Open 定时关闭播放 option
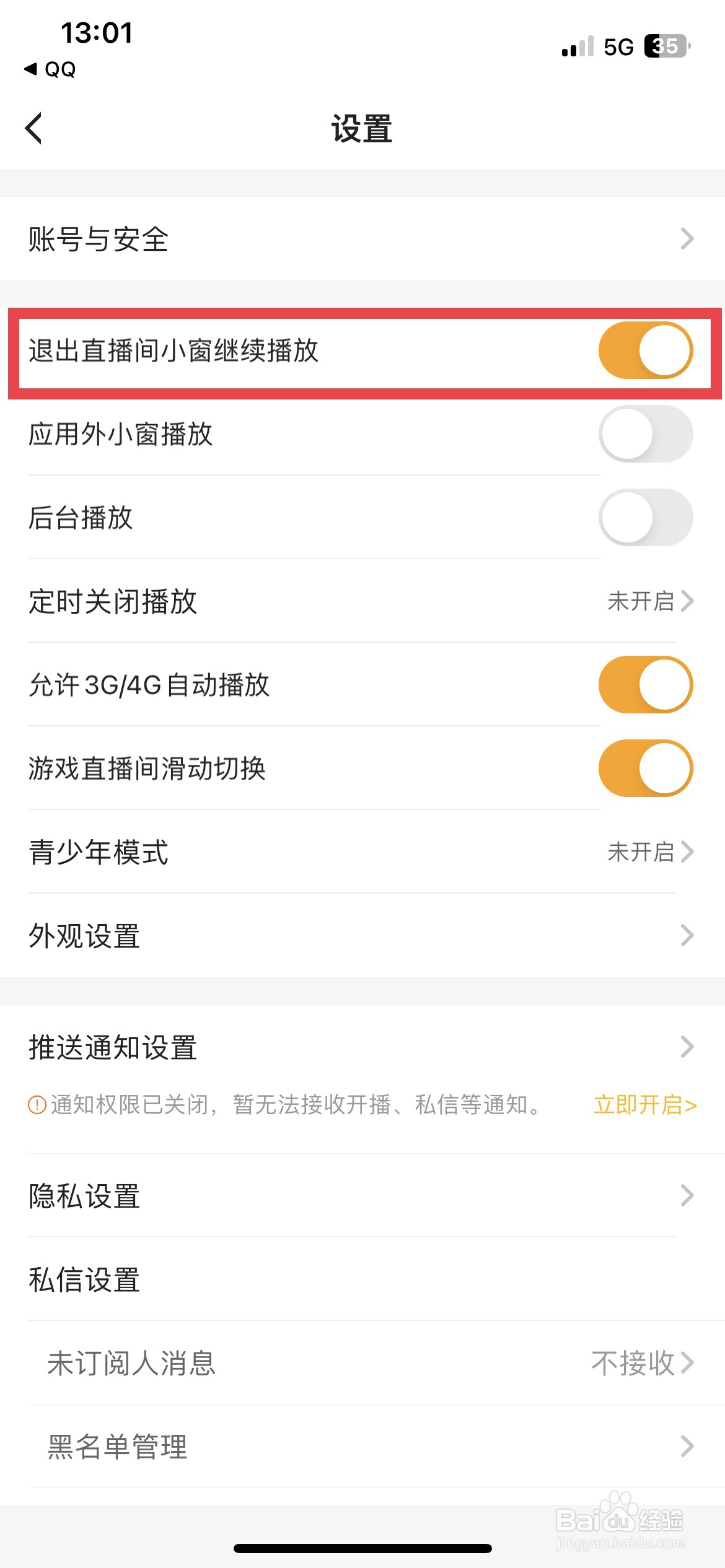 (x=362, y=601)
